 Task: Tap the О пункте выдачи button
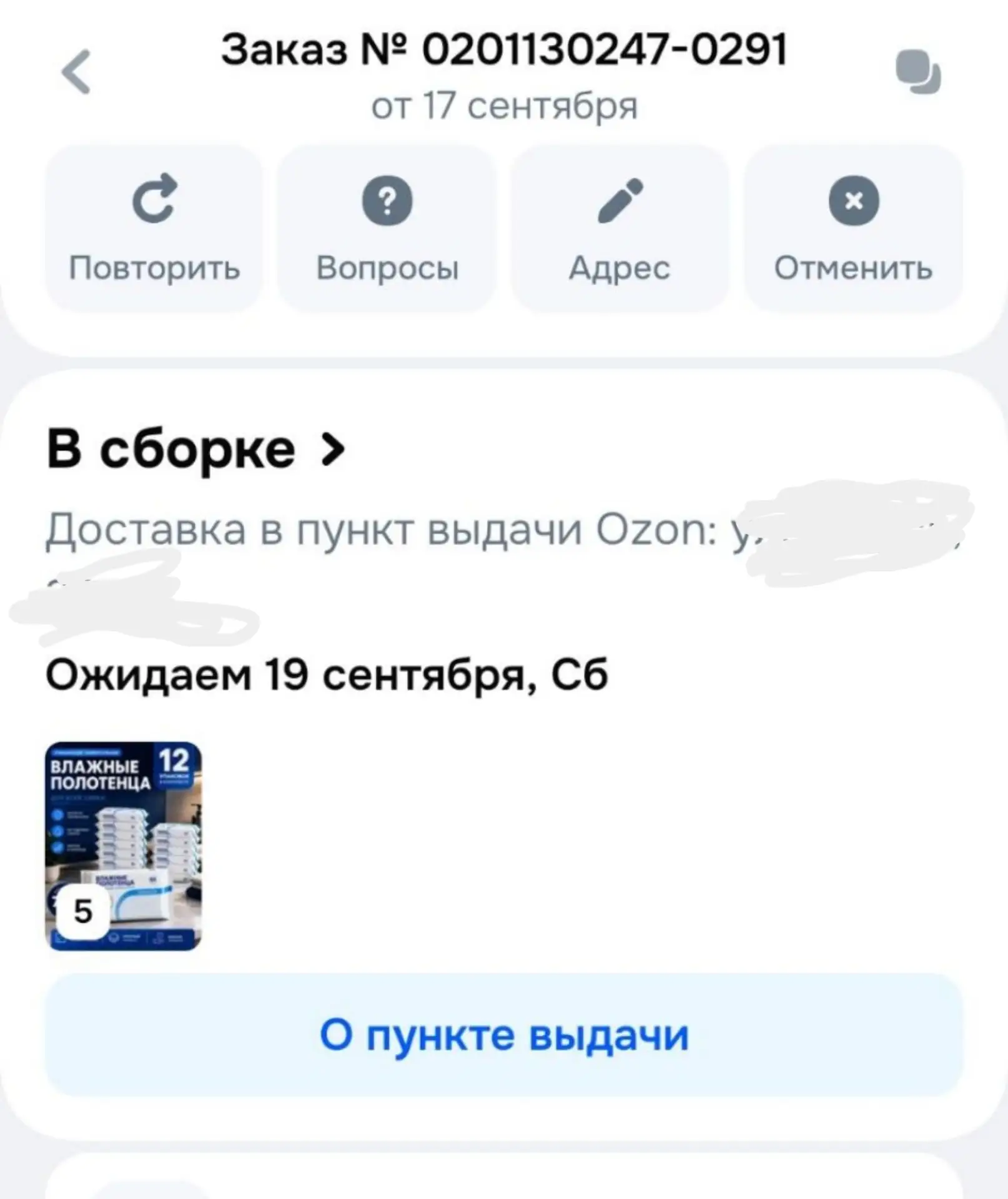point(504,1035)
